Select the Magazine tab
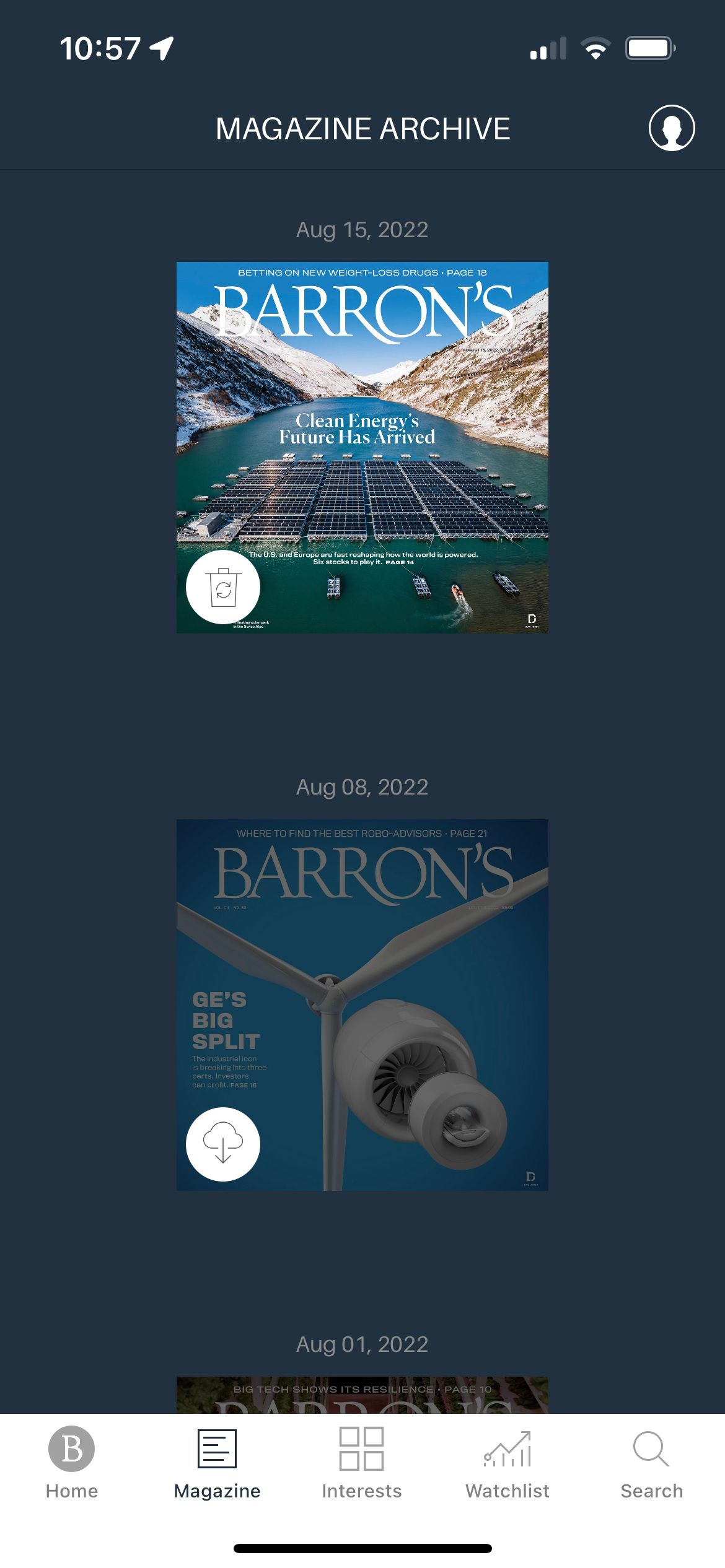The image size is (725, 1568). (217, 1463)
